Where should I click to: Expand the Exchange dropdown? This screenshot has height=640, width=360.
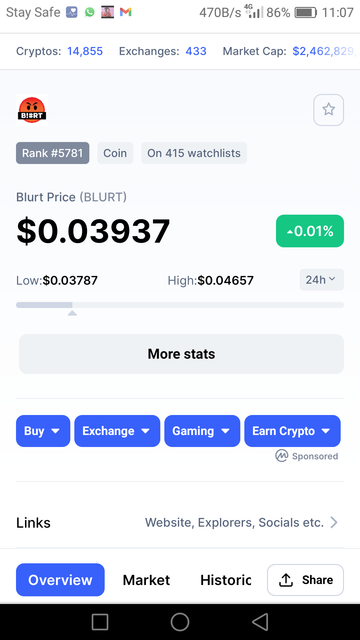coord(117,431)
